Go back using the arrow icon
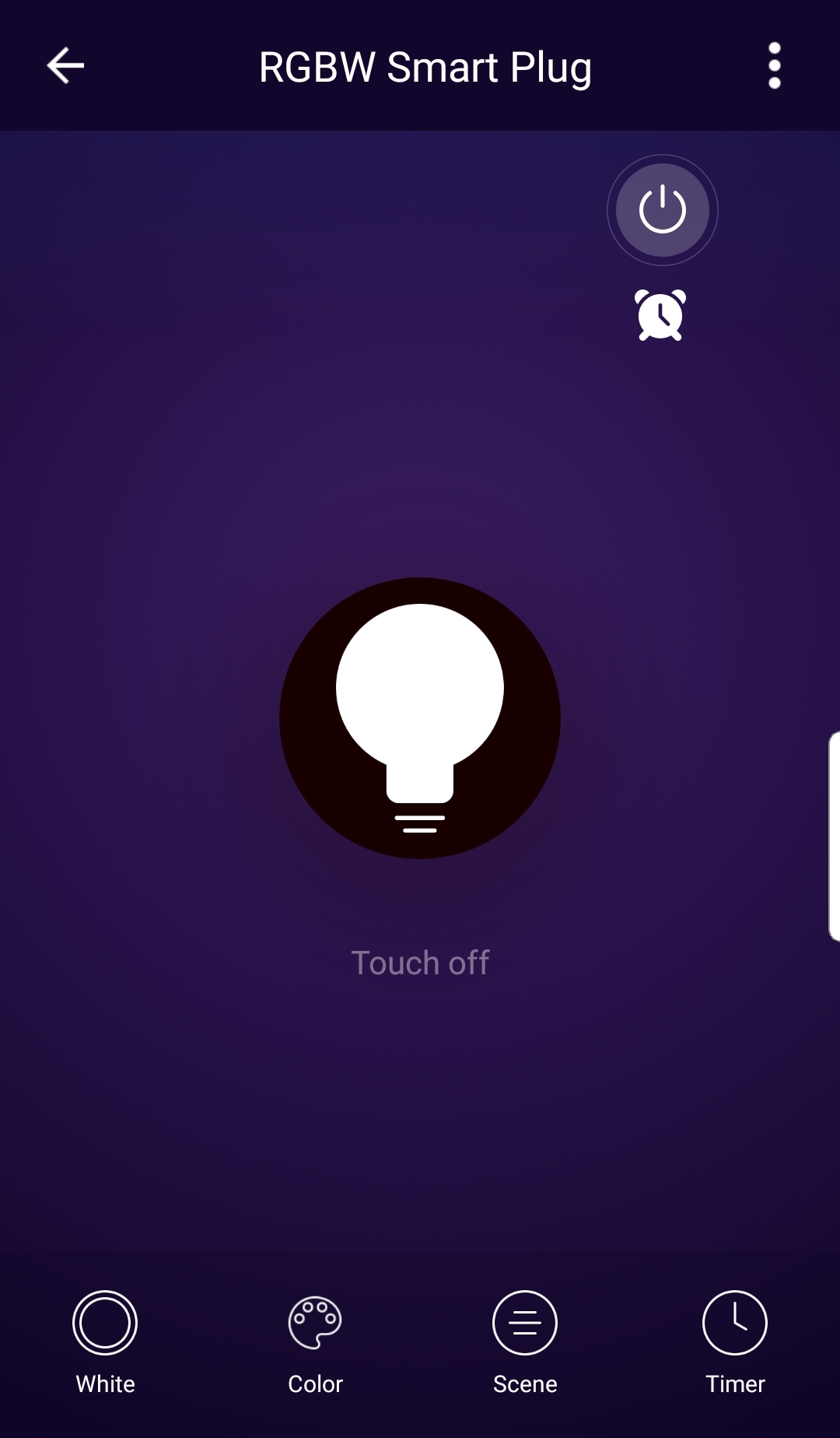The image size is (840, 1438). (65, 65)
